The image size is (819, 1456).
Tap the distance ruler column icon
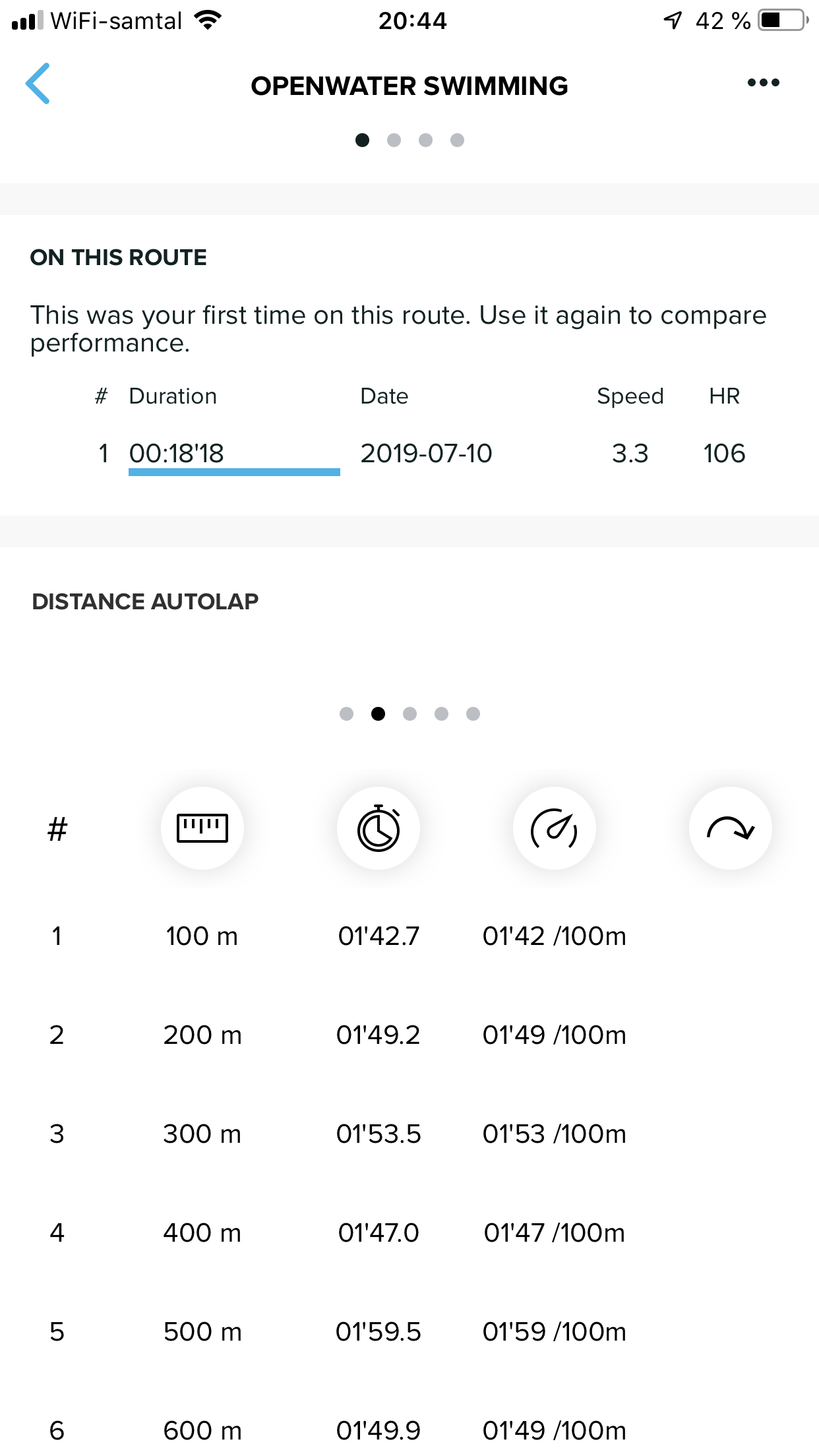202,828
